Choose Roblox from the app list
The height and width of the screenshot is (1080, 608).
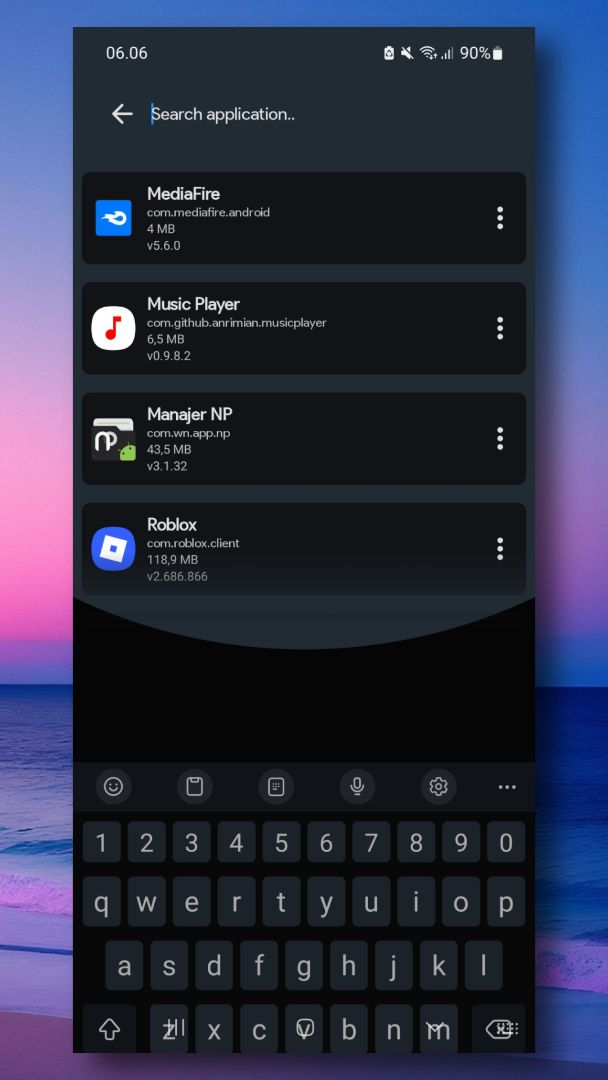[x=290, y=548]
